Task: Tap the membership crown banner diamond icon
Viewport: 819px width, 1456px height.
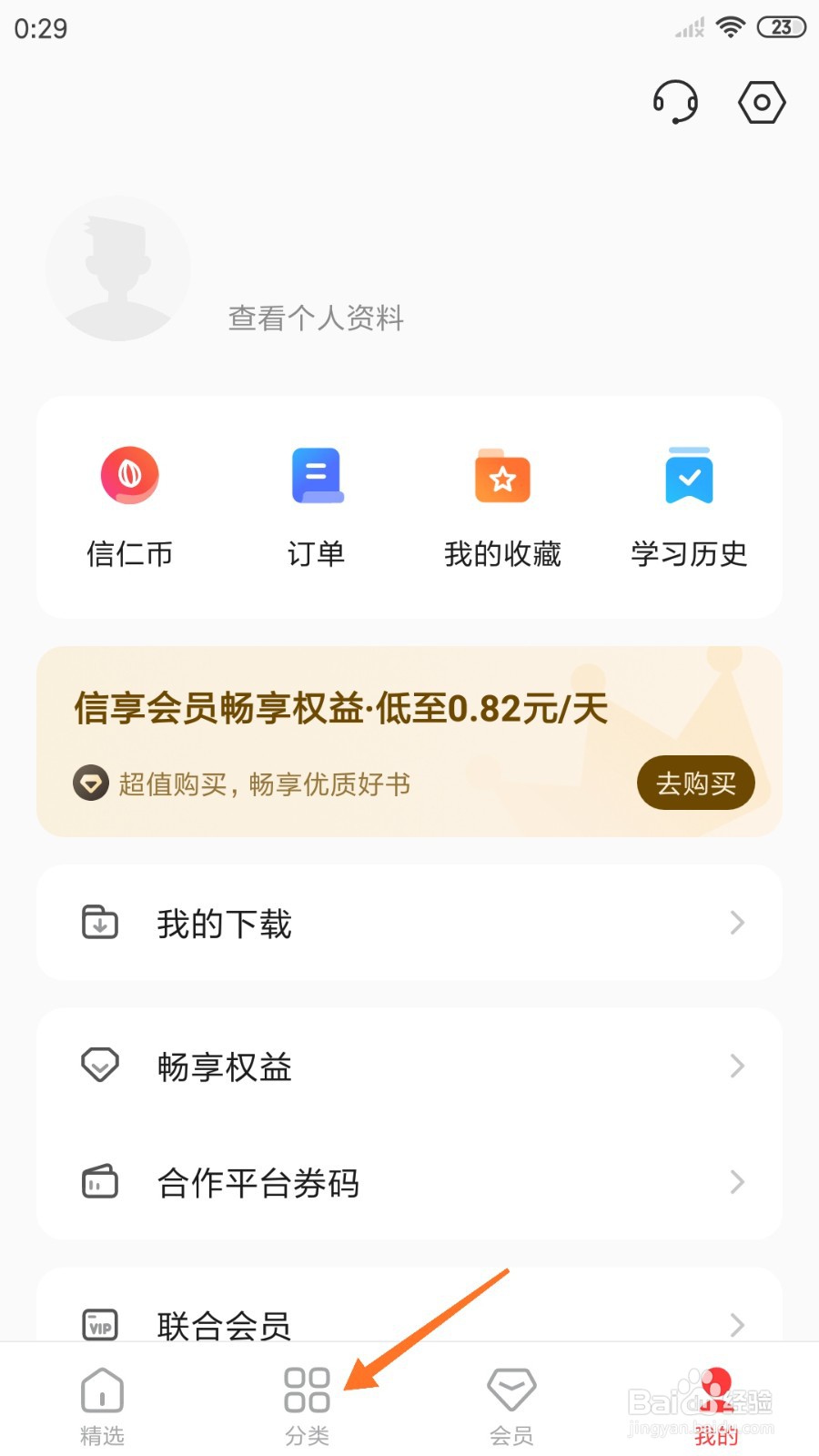Action: pyautogui.click(x=88, y=784)
